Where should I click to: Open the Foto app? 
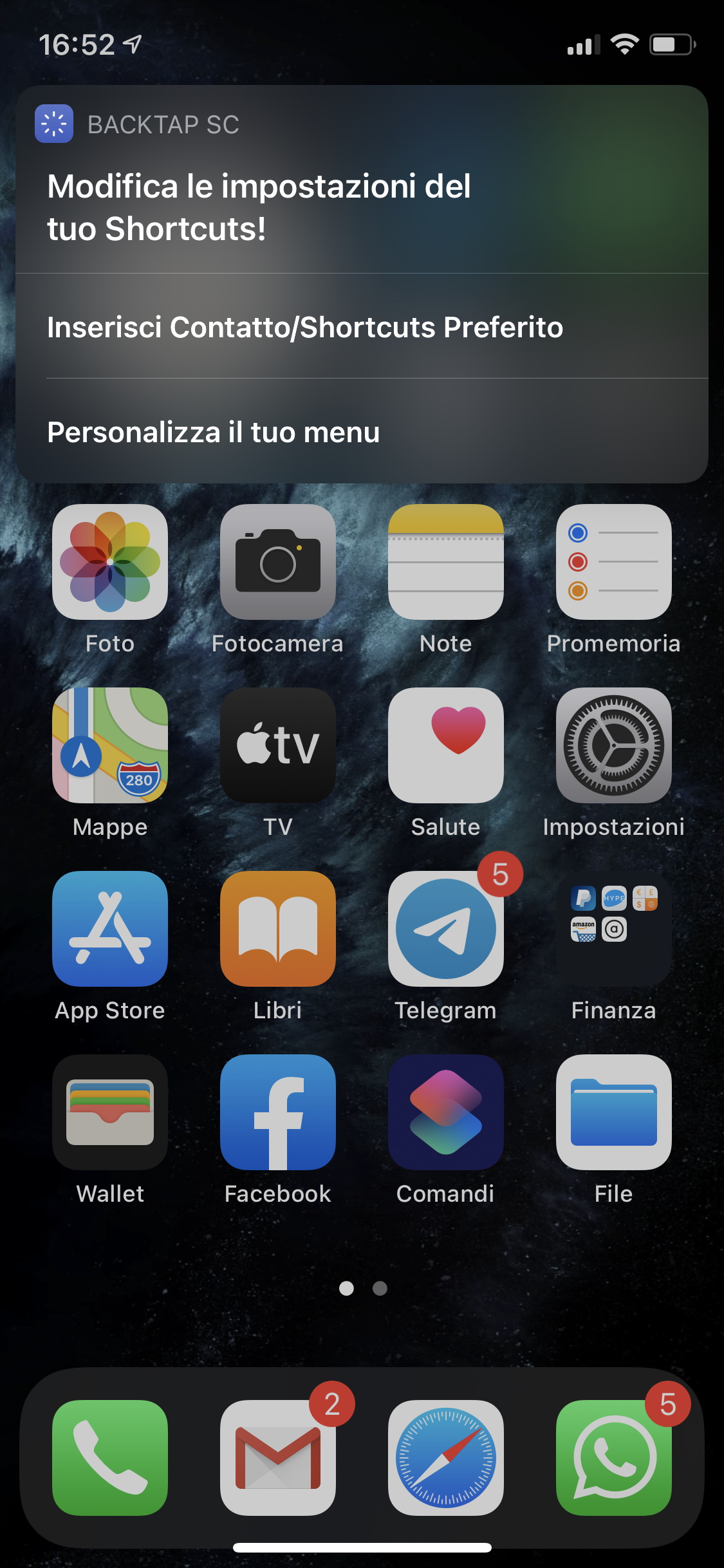[x=110, y=562]
